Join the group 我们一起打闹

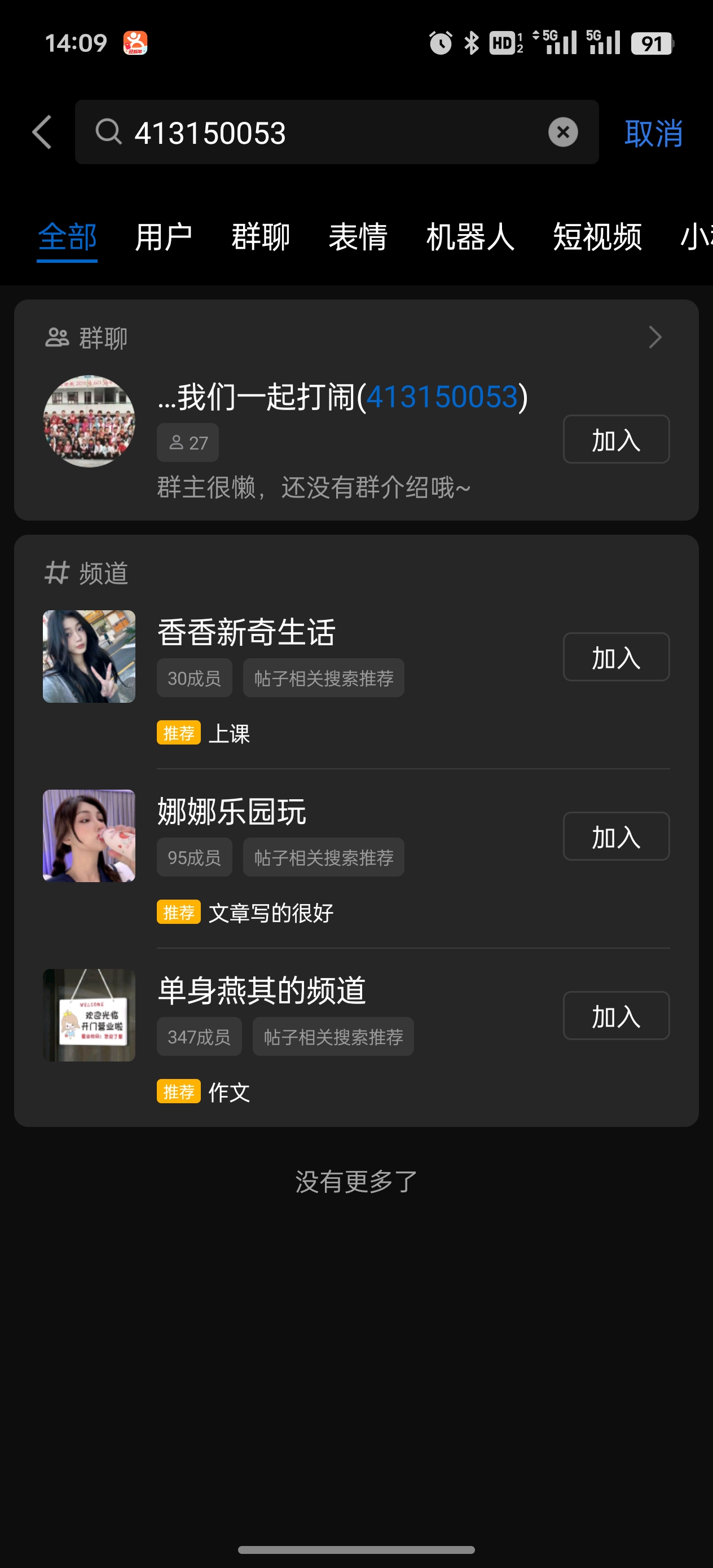click(615, 439)
